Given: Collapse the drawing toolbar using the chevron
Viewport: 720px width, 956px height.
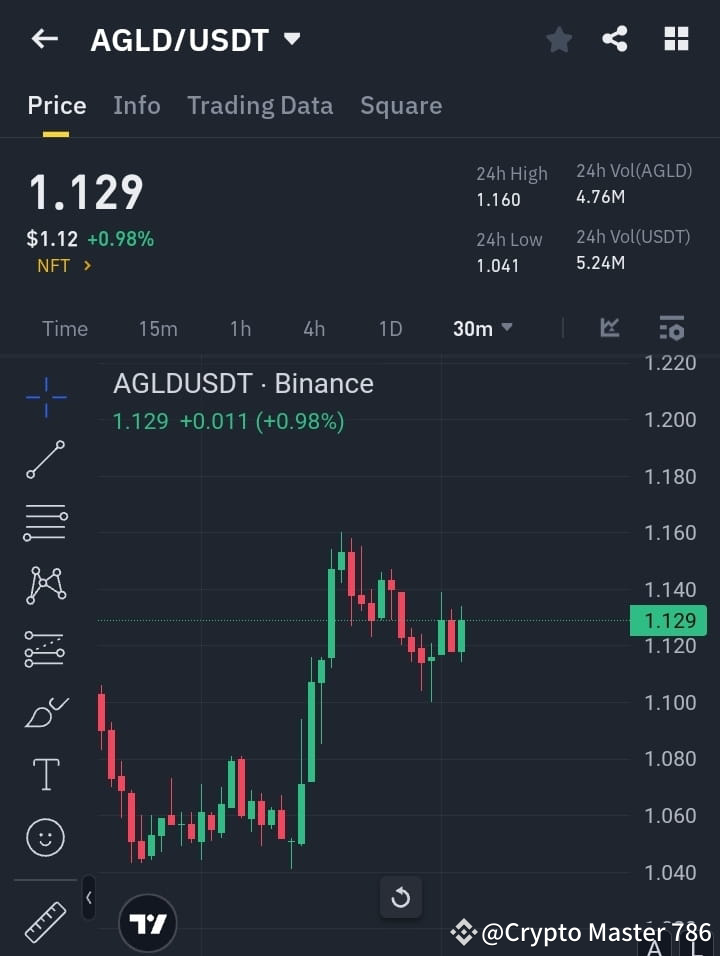Looking at the screenshot, I should [x=88, y=898].
